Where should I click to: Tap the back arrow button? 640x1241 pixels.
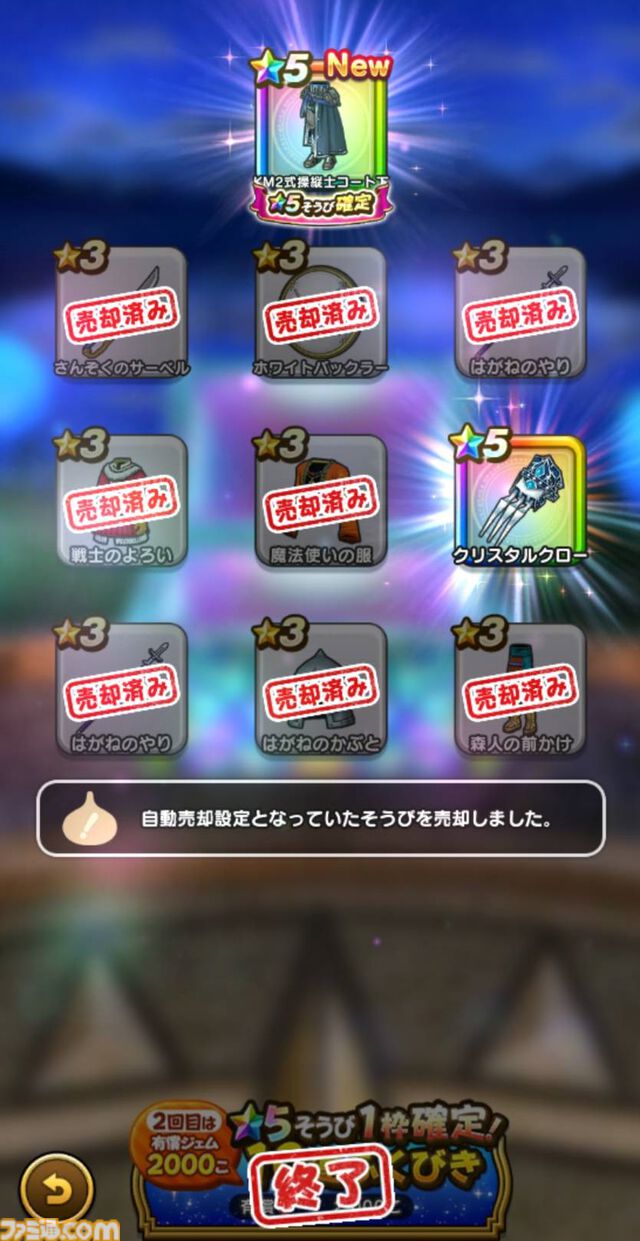click(x=57, y=1190)
